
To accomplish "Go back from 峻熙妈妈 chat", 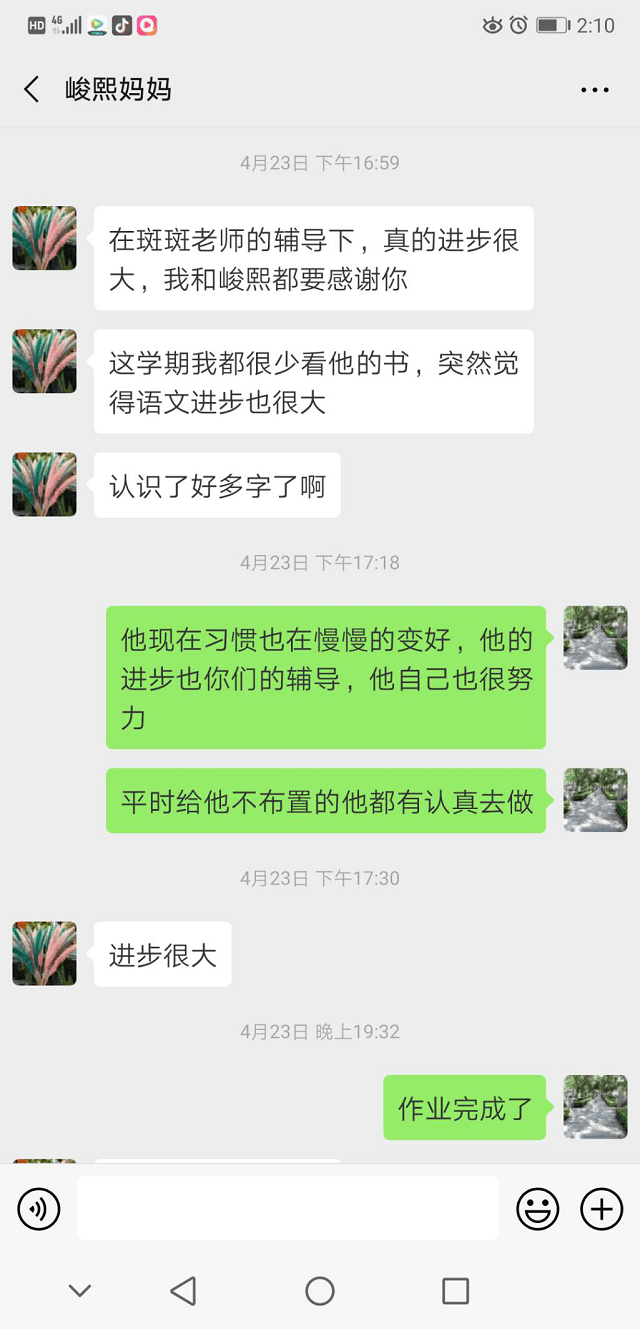I will pos(32,89).
